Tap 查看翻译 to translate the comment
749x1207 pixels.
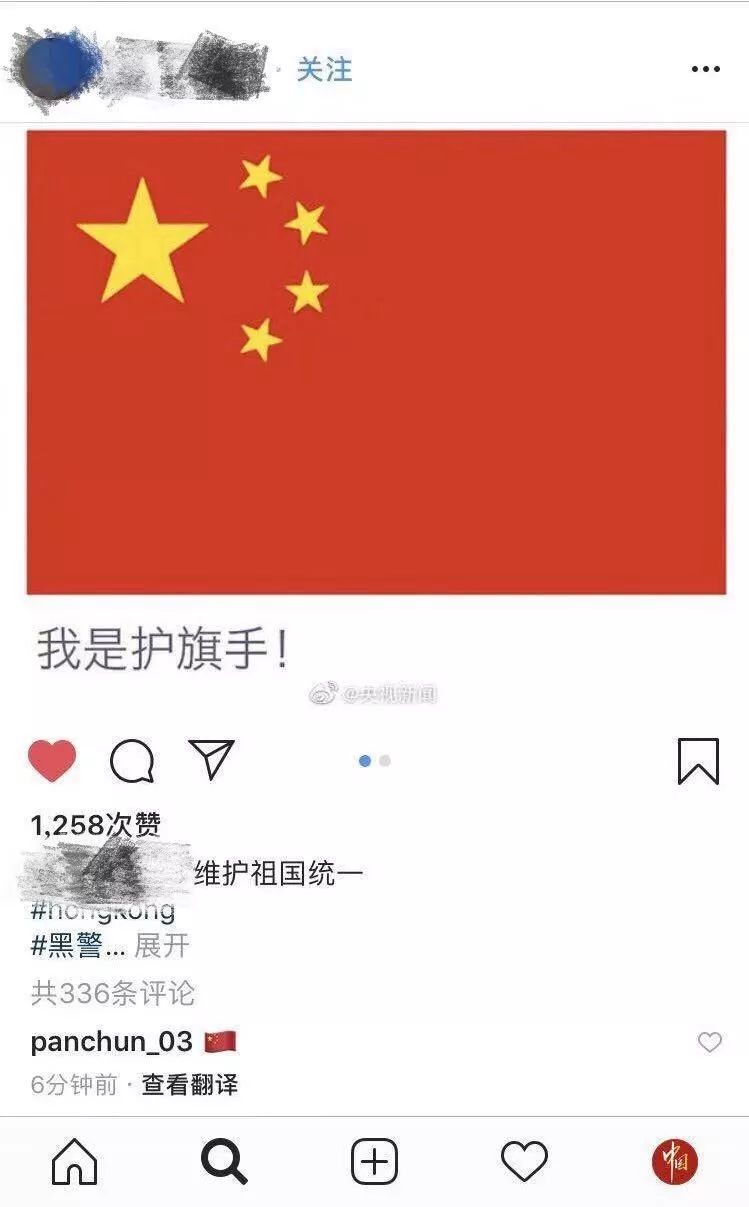[x=189, y=1085]
